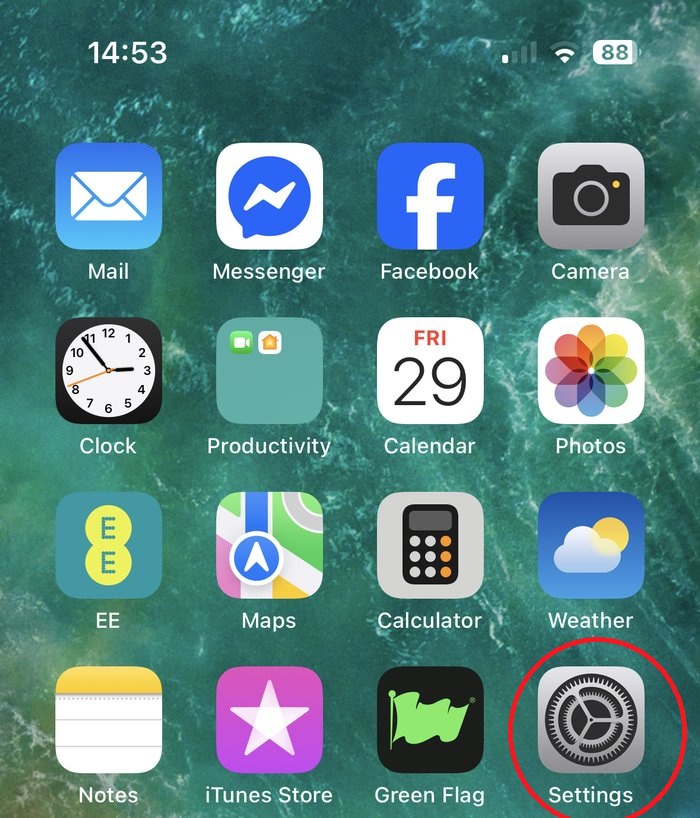Open the Calculator
Viewport: 700px width, 818px height.
pyautogui.click(x=430, y=545)
